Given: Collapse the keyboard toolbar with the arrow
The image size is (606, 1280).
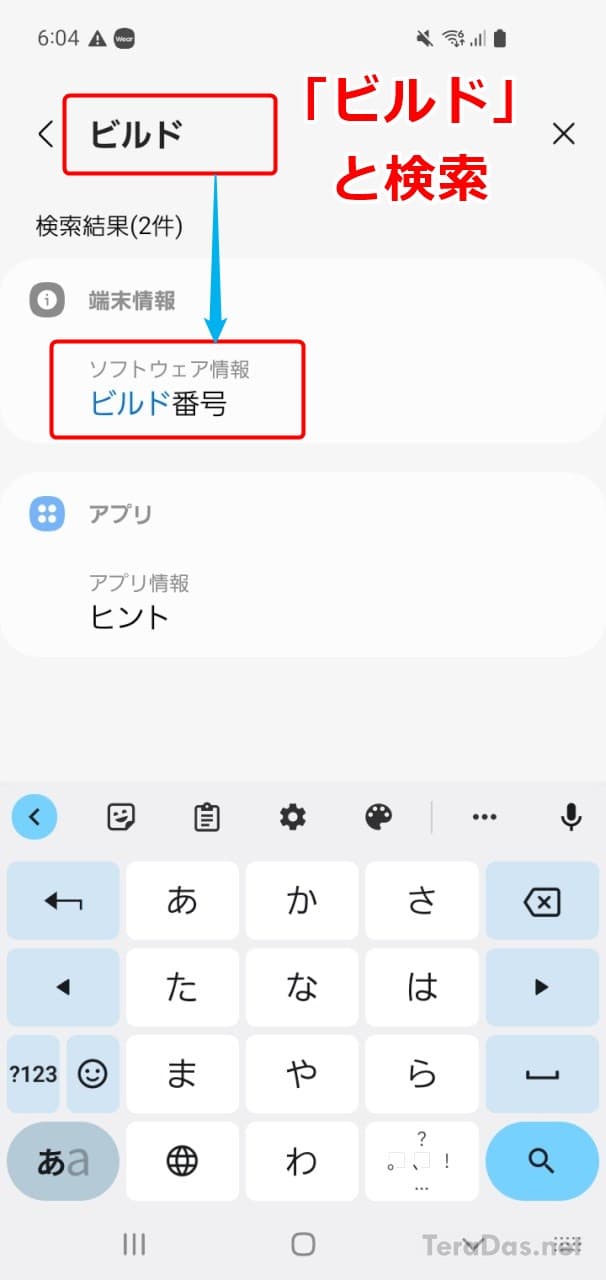Looking at the screenshot, I should [x=35, y=817].
